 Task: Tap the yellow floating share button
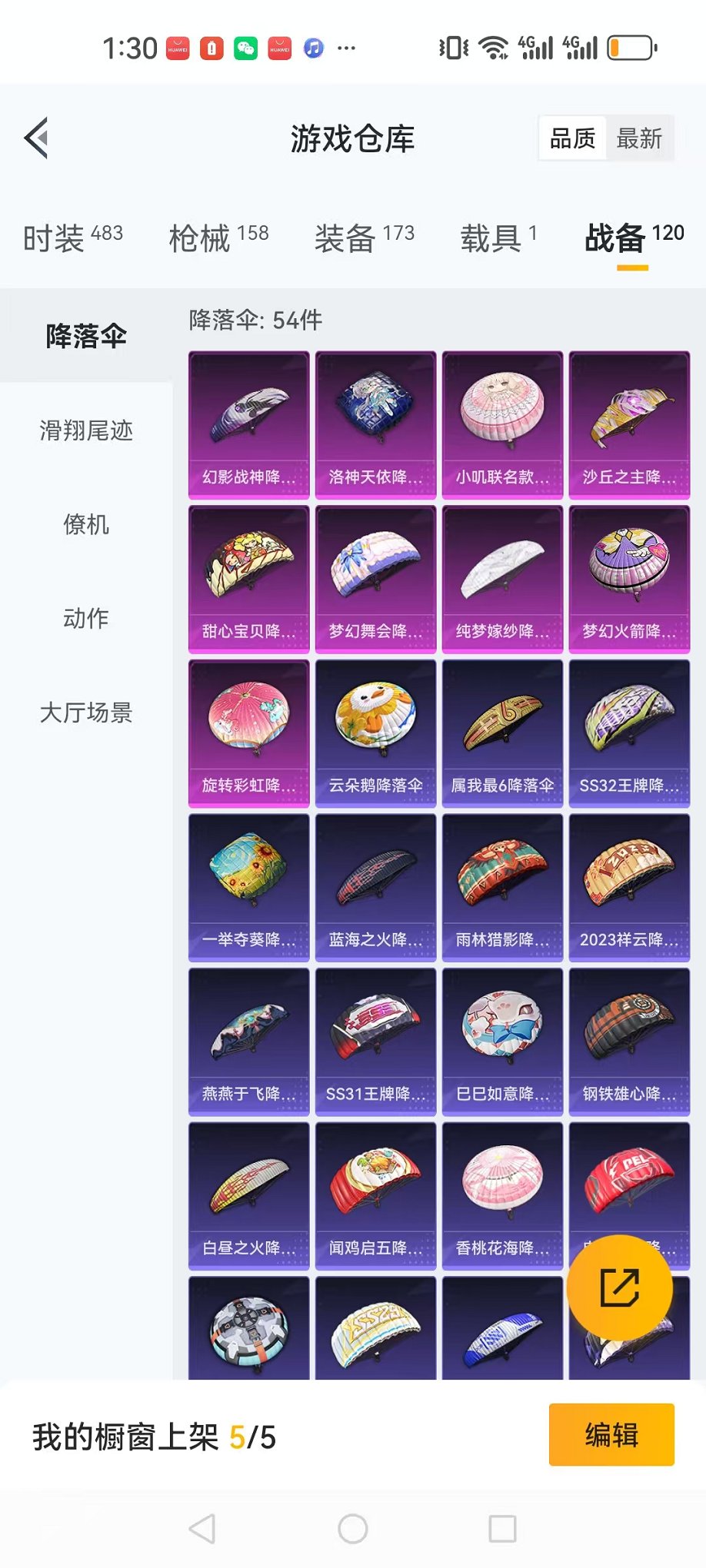pos(619,1288)
